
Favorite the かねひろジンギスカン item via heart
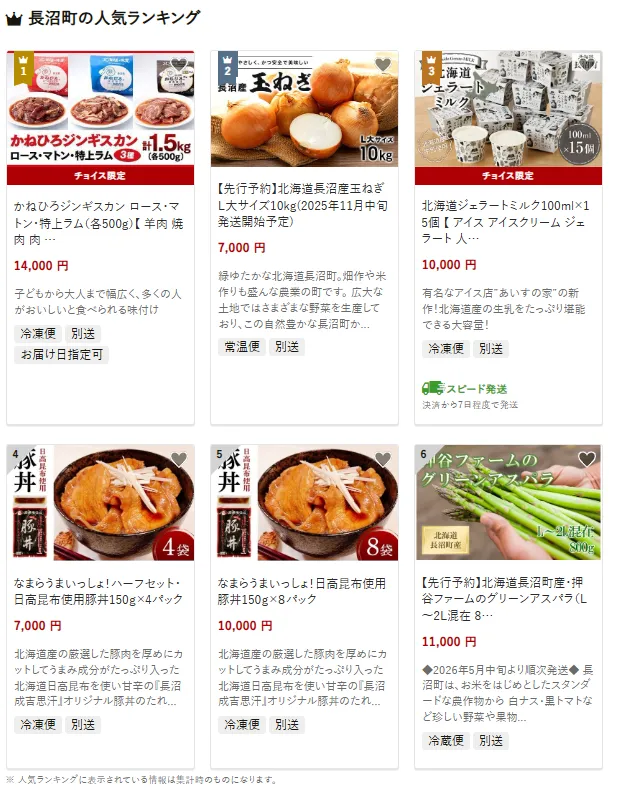179,65
